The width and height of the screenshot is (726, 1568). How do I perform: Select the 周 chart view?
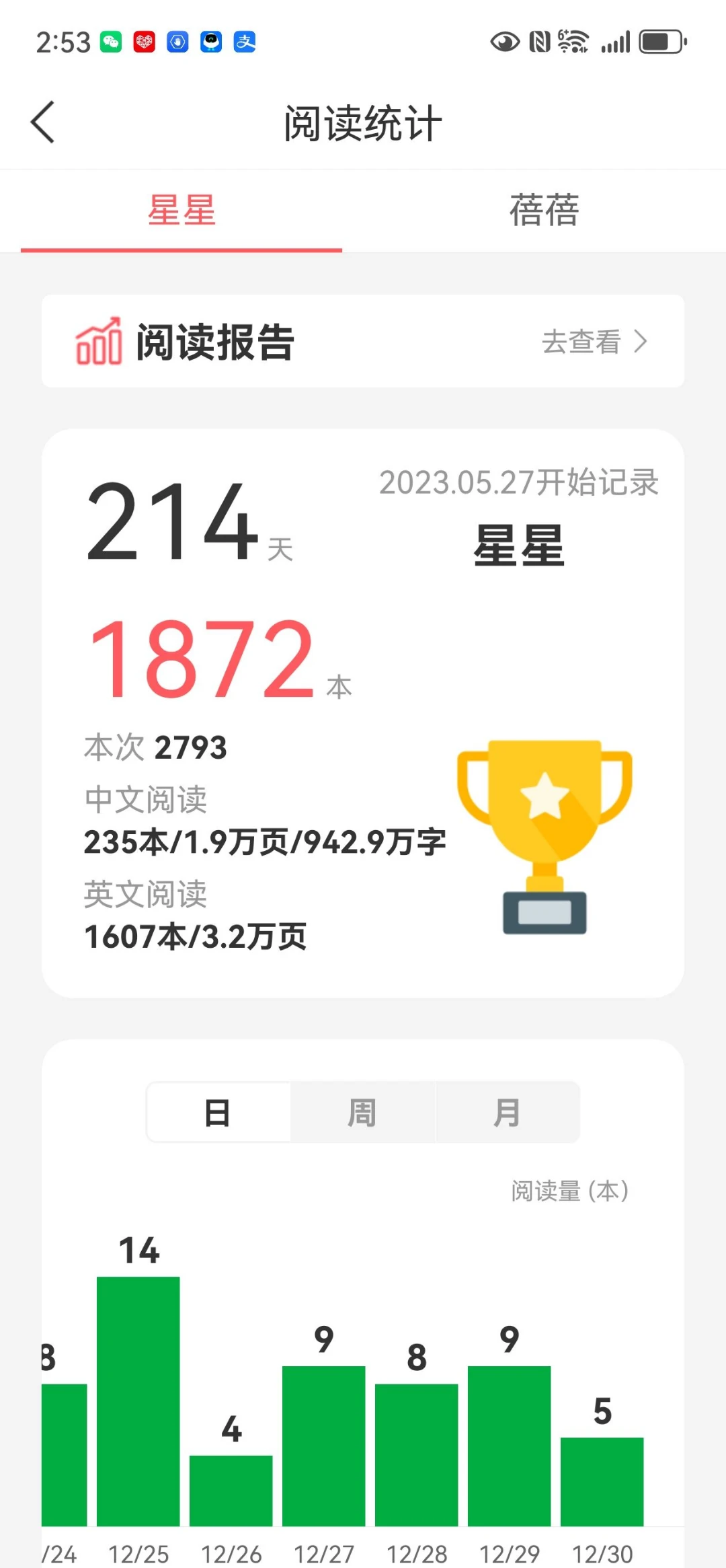(x=362, y=1112)
